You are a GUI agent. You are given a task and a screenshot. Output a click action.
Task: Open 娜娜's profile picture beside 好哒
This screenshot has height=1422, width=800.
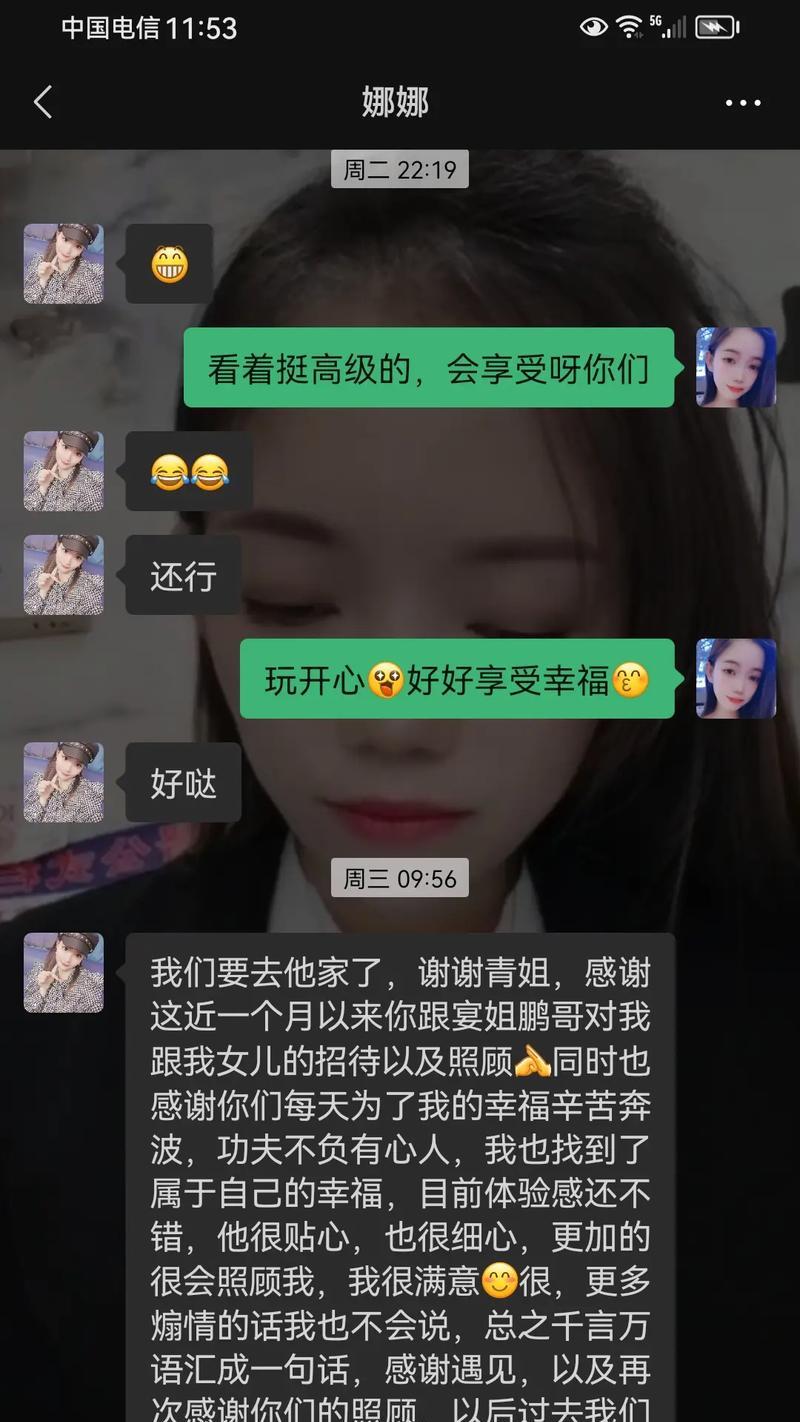64,782
